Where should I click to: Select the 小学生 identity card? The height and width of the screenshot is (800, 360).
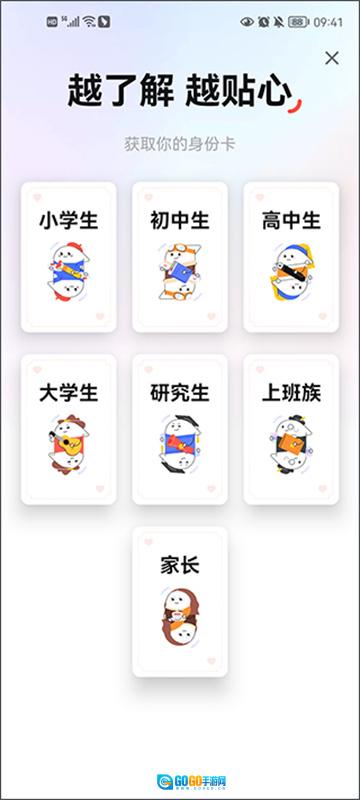click(x=68, y=257)
